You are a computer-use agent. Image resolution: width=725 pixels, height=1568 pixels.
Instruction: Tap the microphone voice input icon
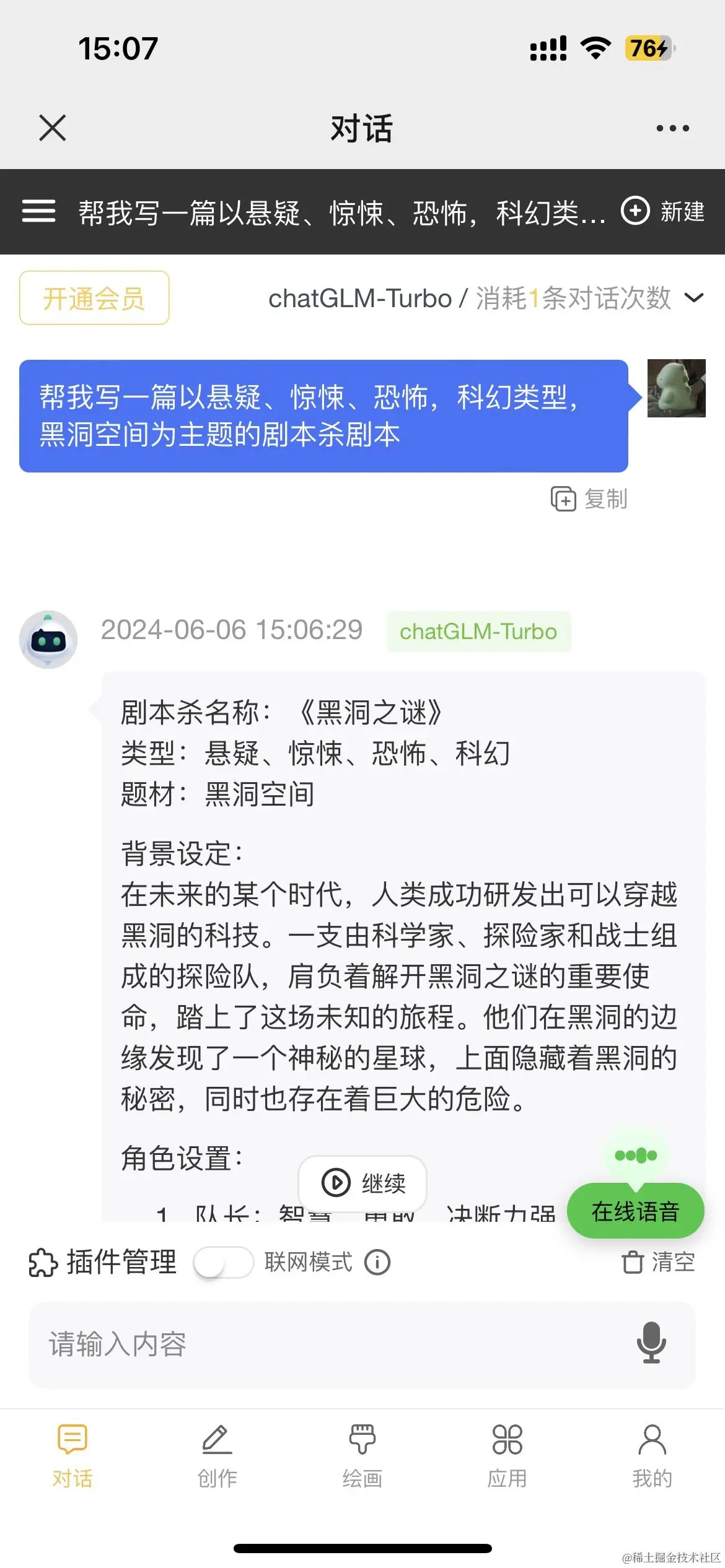click(x=651, y=1343)
